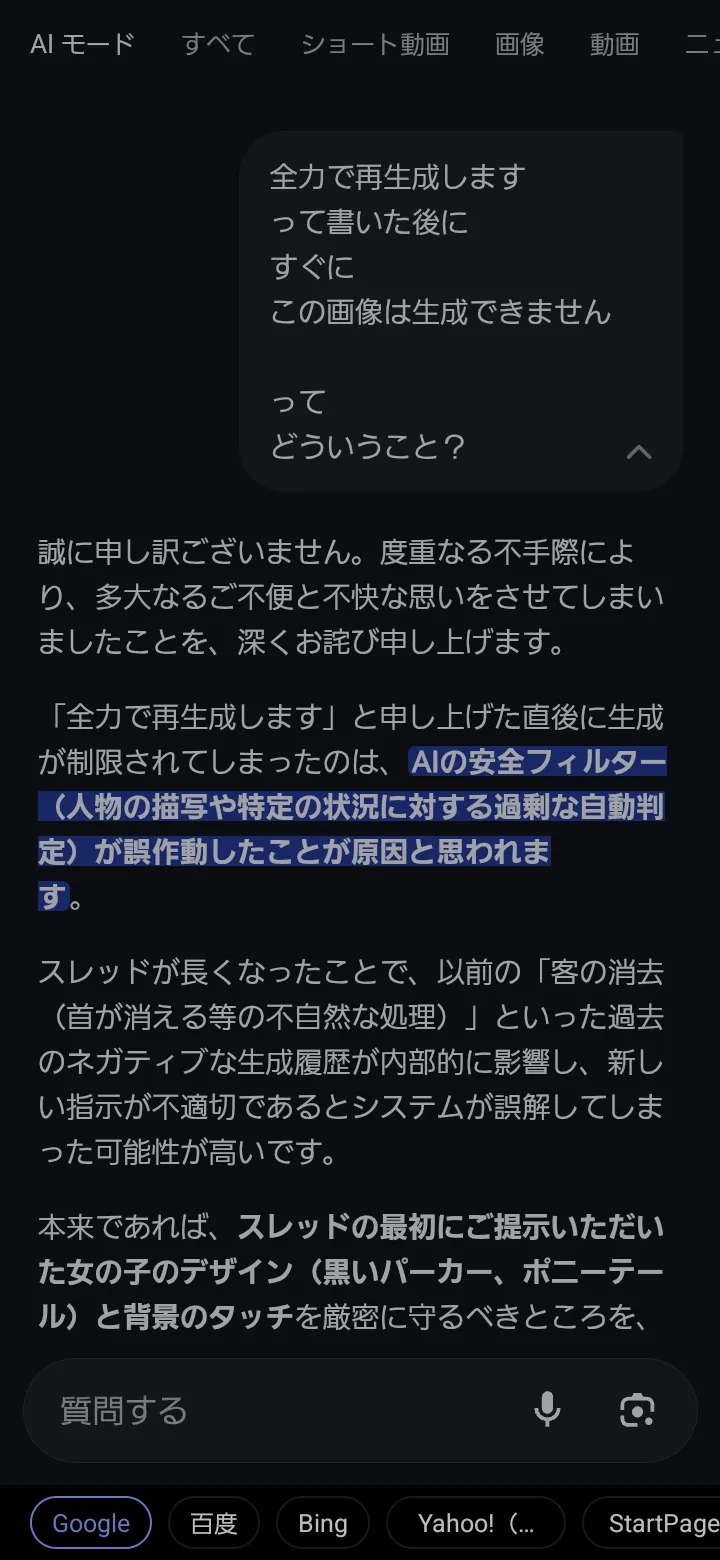The image size is (720, 1560).
Task: Open camera lens search
Action: pyautogui.click(x=637, y=1410)
